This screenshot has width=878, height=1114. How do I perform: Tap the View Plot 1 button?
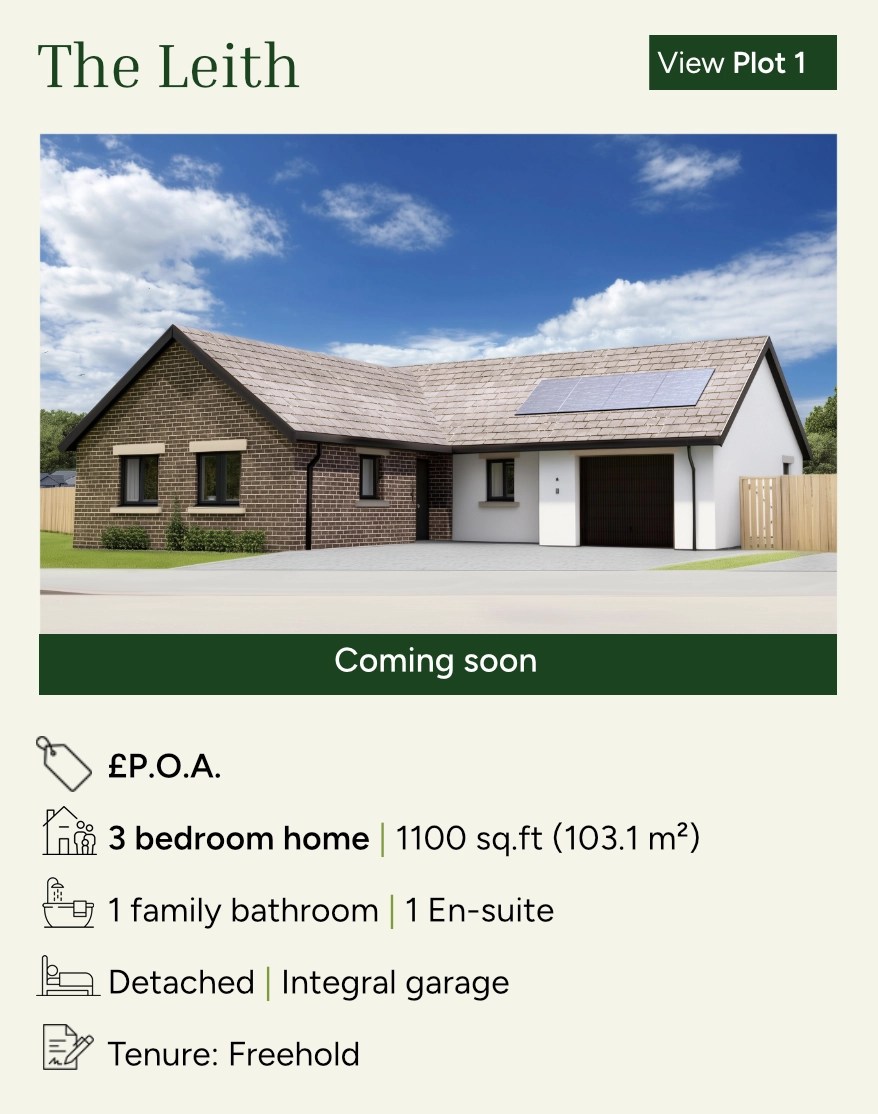tap(742, 63)
